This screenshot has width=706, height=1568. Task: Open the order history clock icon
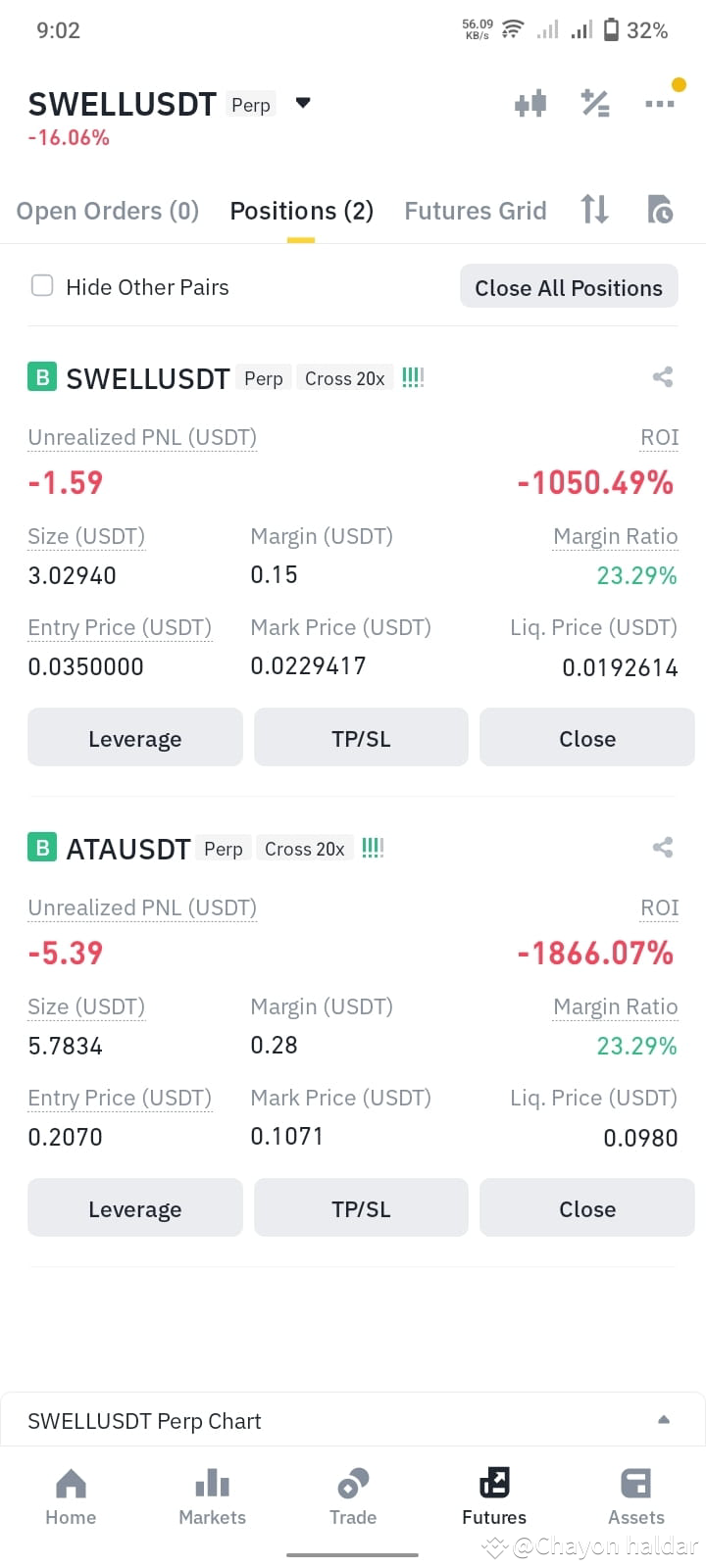[660, 209]
